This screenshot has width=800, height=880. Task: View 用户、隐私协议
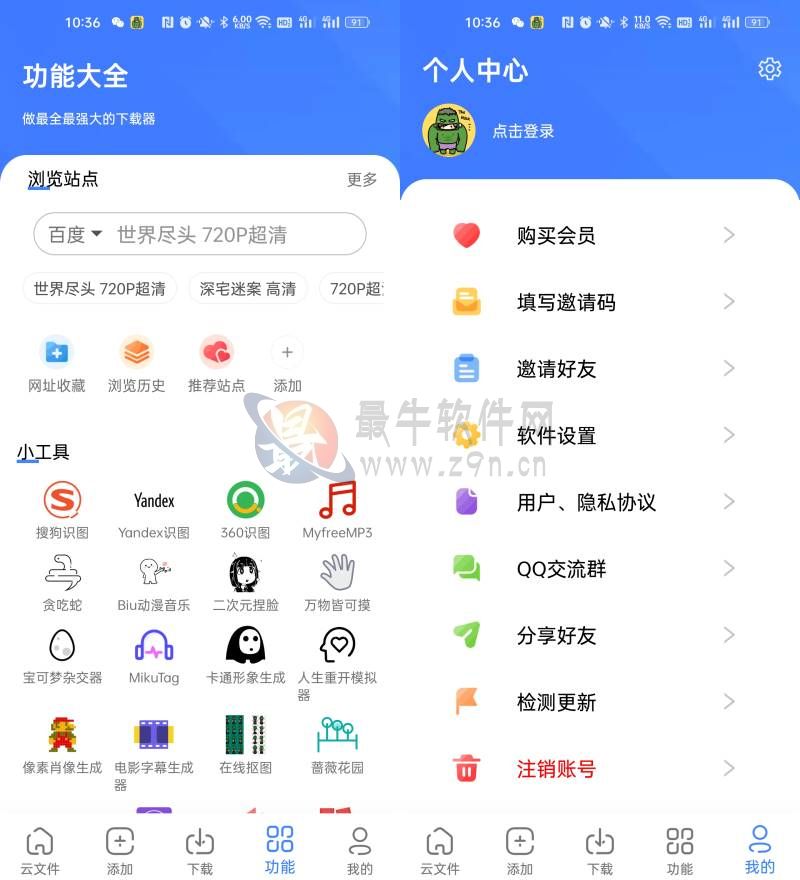[596, 502]
